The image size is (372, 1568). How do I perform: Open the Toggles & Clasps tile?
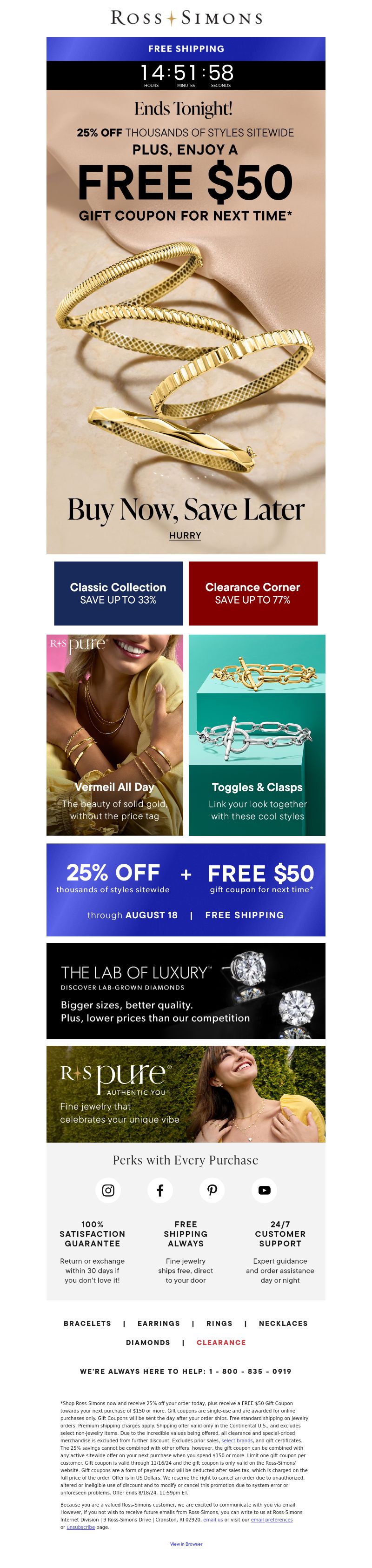pyautogui.click(x=257, y=735)
